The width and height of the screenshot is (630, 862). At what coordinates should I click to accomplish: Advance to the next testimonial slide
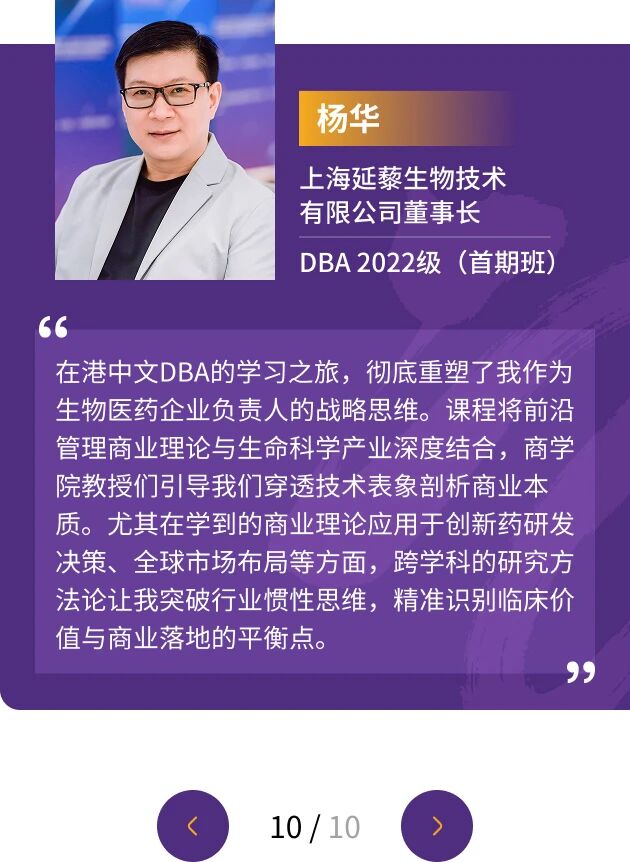pos(437,826)
